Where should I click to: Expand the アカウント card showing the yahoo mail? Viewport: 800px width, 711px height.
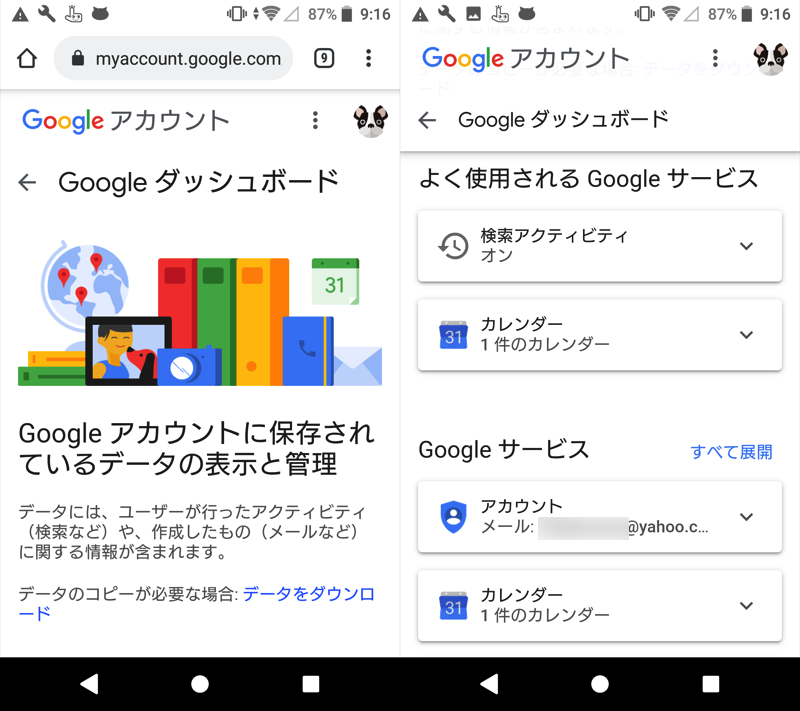tap(745, 517)
